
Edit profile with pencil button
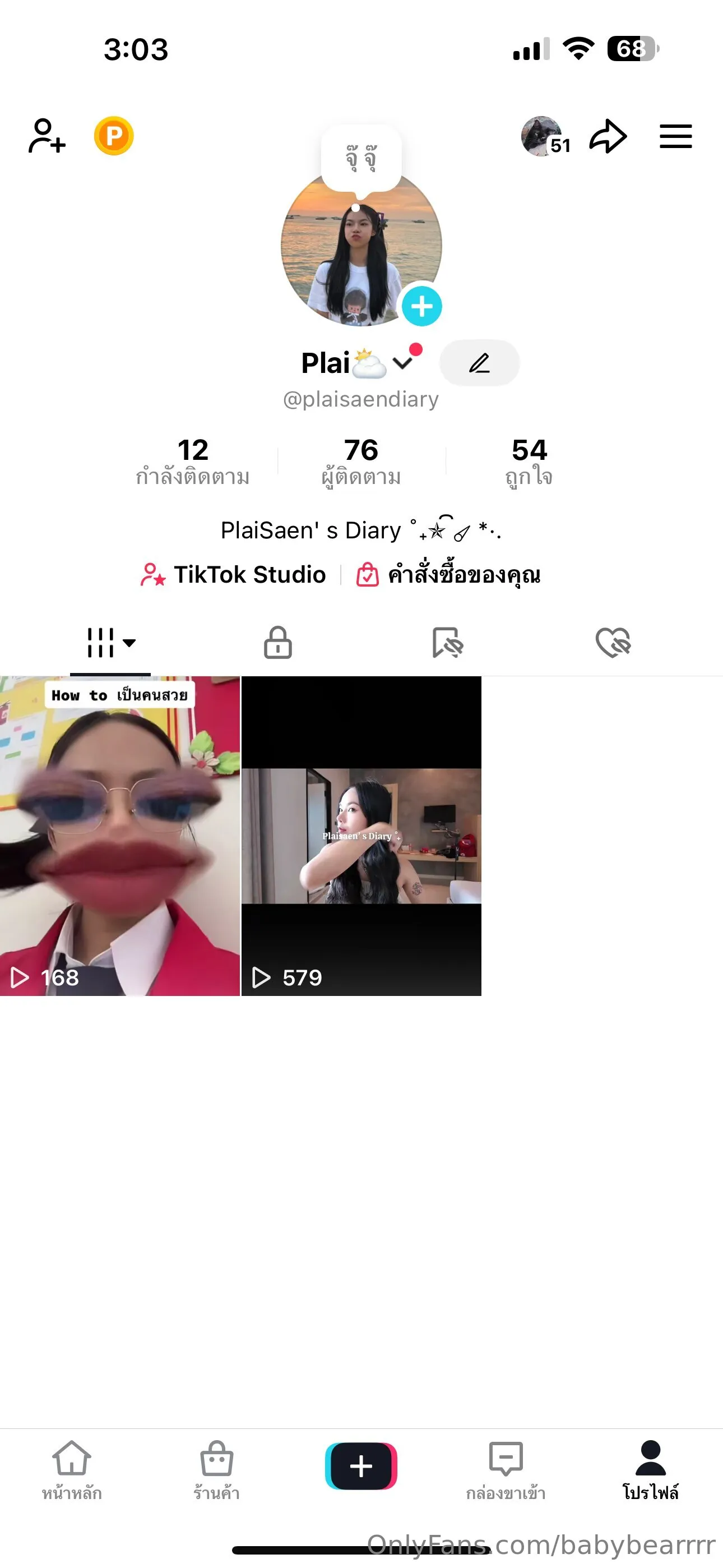pos(479,363)
